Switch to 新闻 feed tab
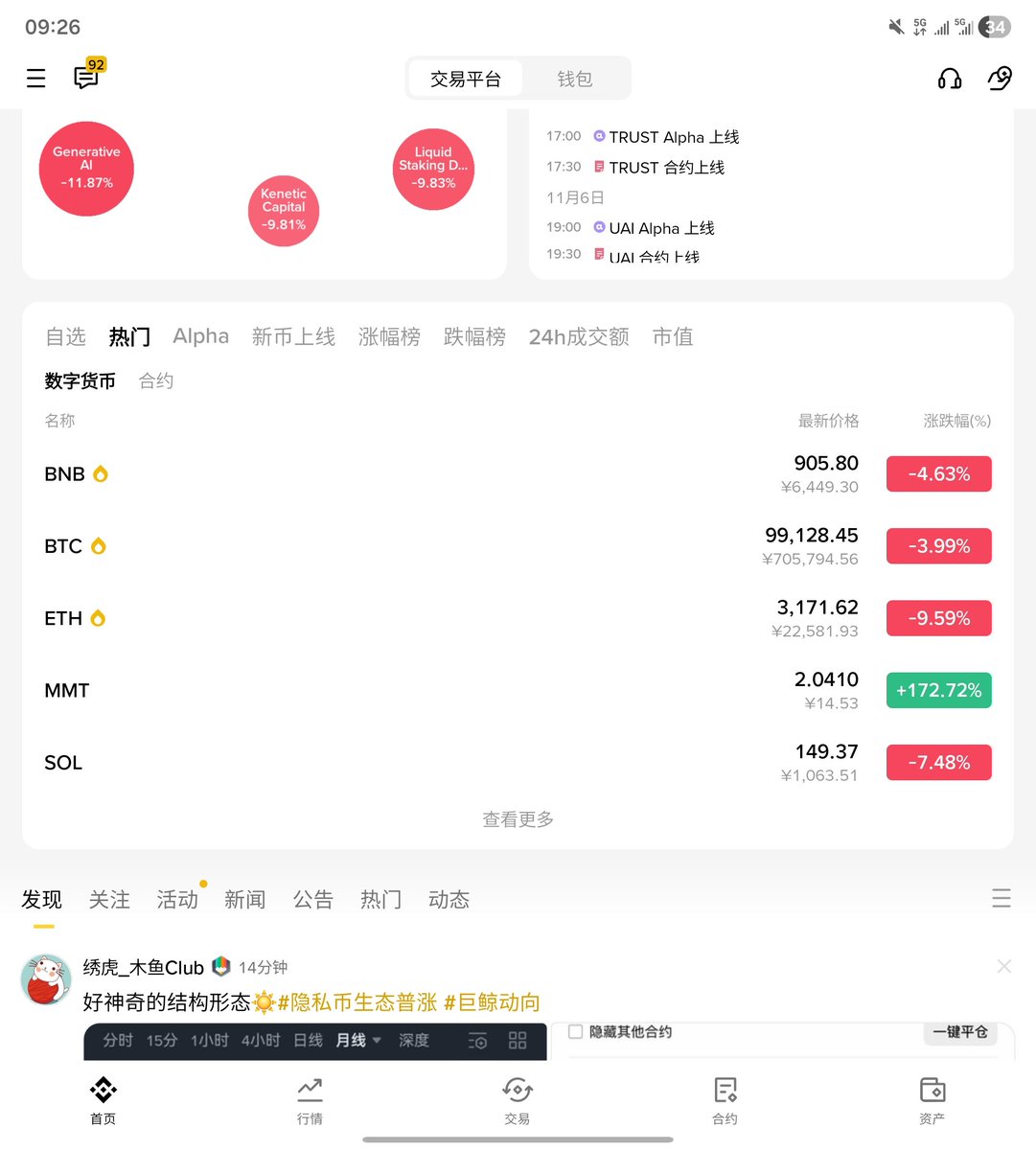Viewport: 1036px width, 1150px height. tap(244, 900)
